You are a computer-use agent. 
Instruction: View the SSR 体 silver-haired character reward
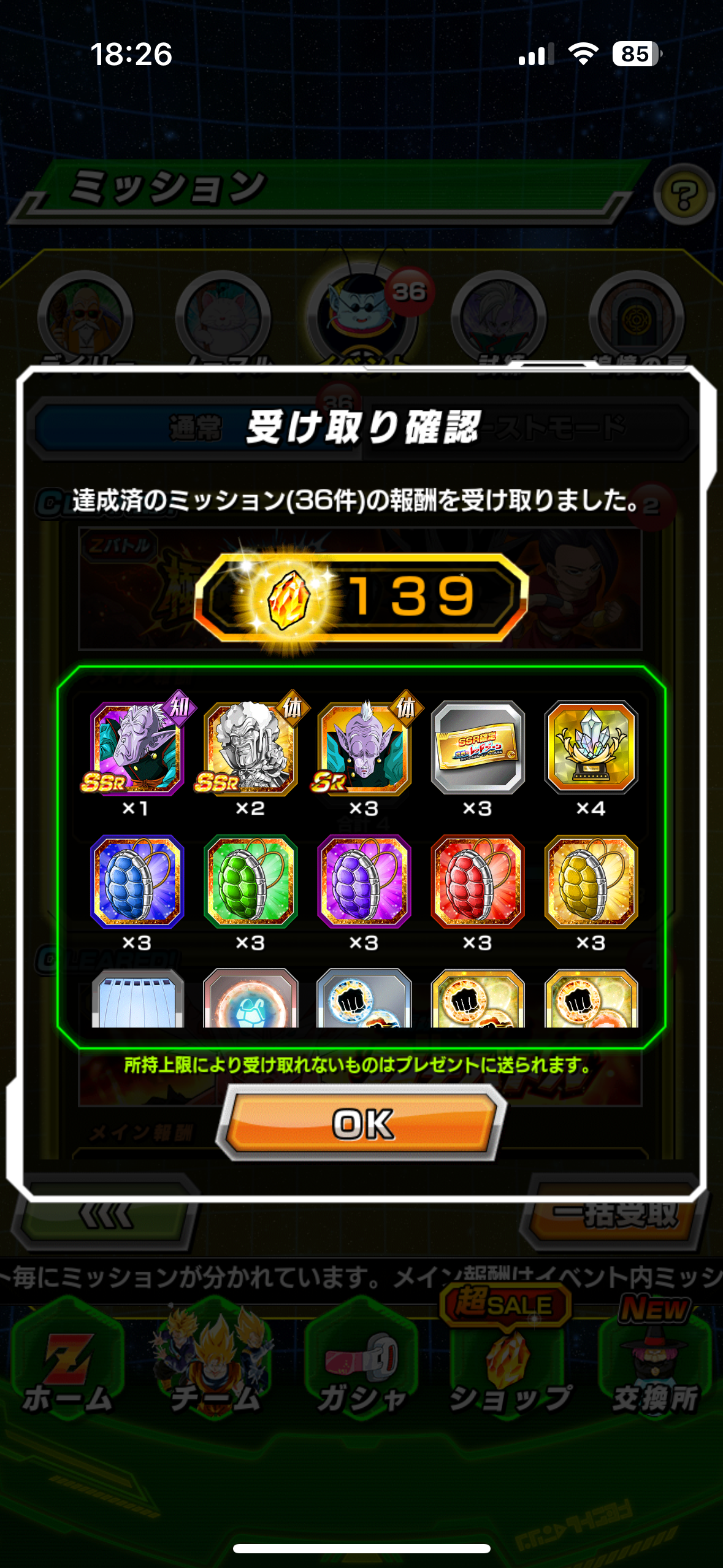250,748
